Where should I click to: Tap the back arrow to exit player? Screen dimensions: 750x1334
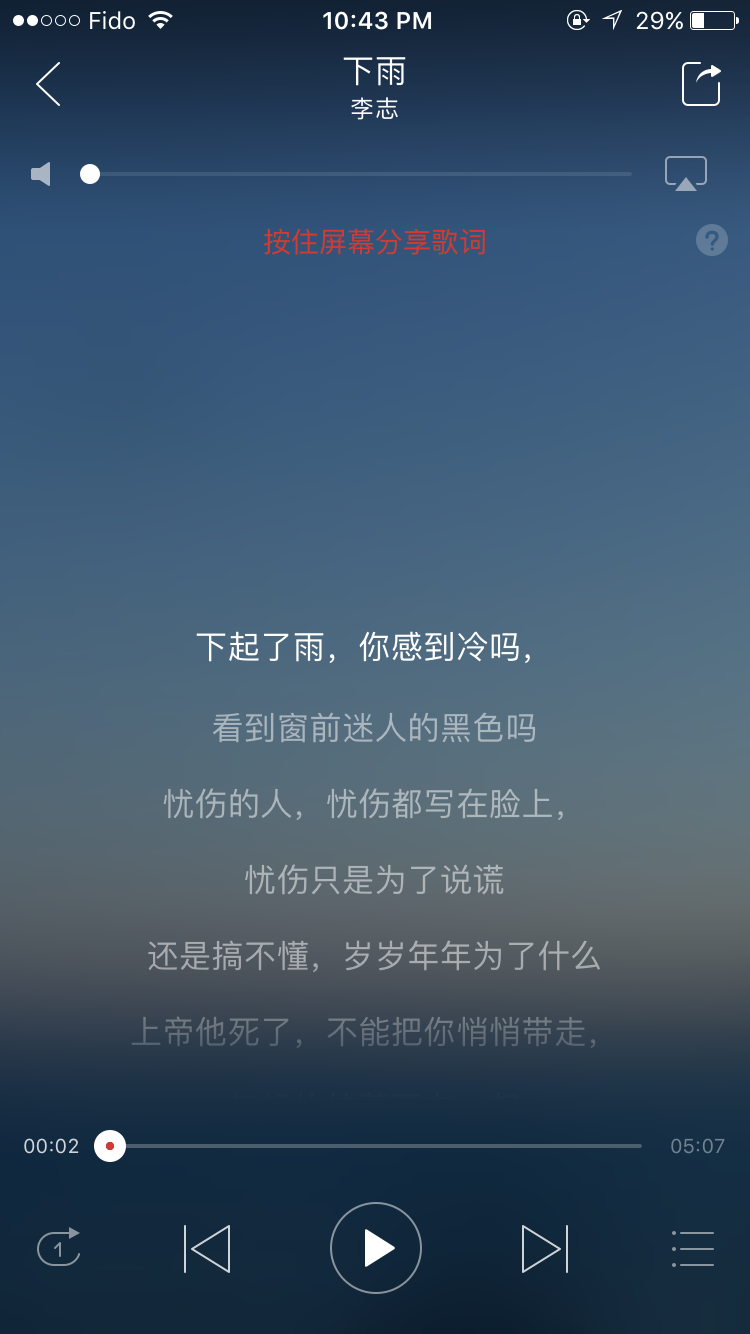pos(47,84)
